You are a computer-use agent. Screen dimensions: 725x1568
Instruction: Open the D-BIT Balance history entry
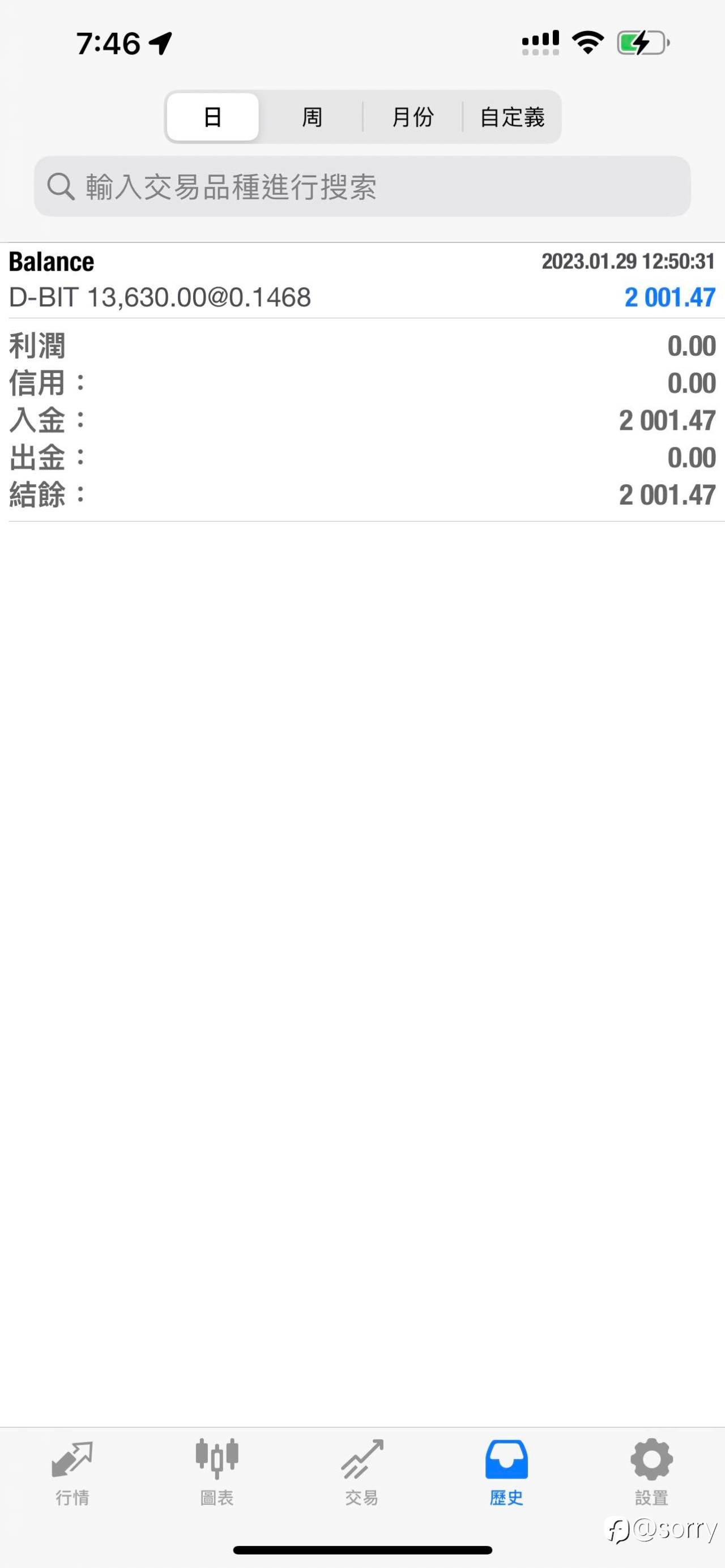tap(362, 280)
